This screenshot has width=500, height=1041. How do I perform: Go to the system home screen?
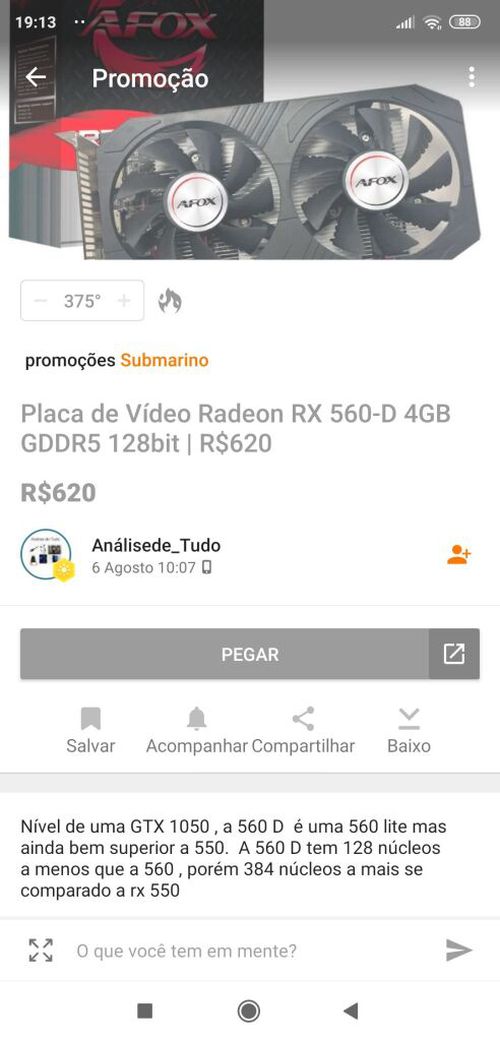249,1010
